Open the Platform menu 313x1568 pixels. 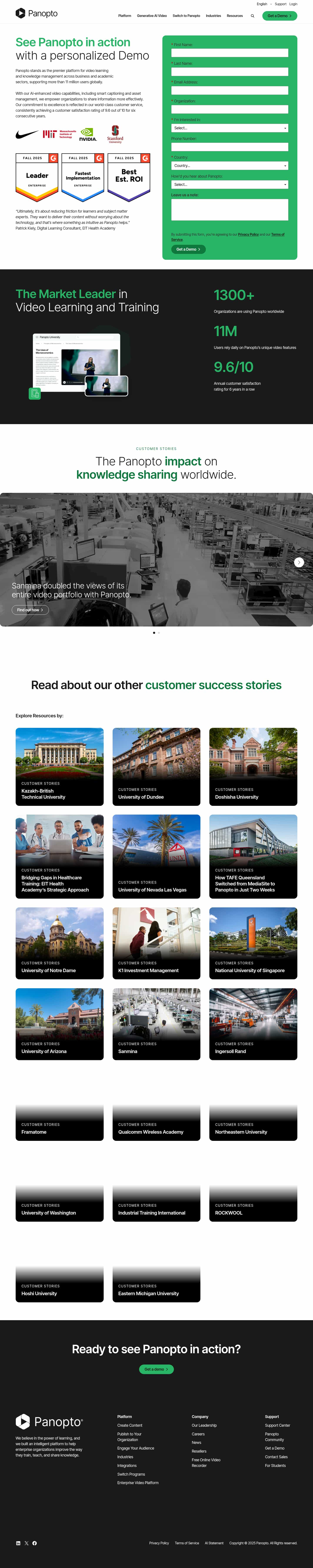(x=124, y=16)
